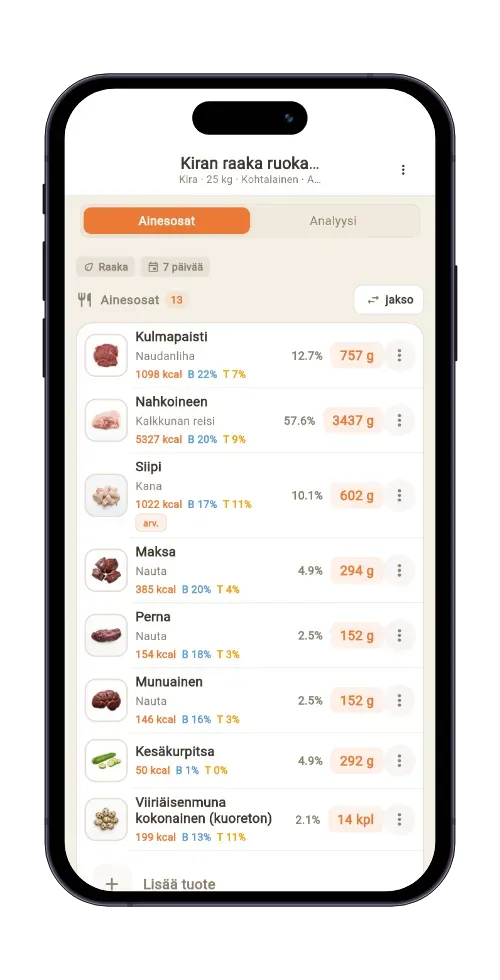Open options for Viiriäisenmuna

[399, 819]
